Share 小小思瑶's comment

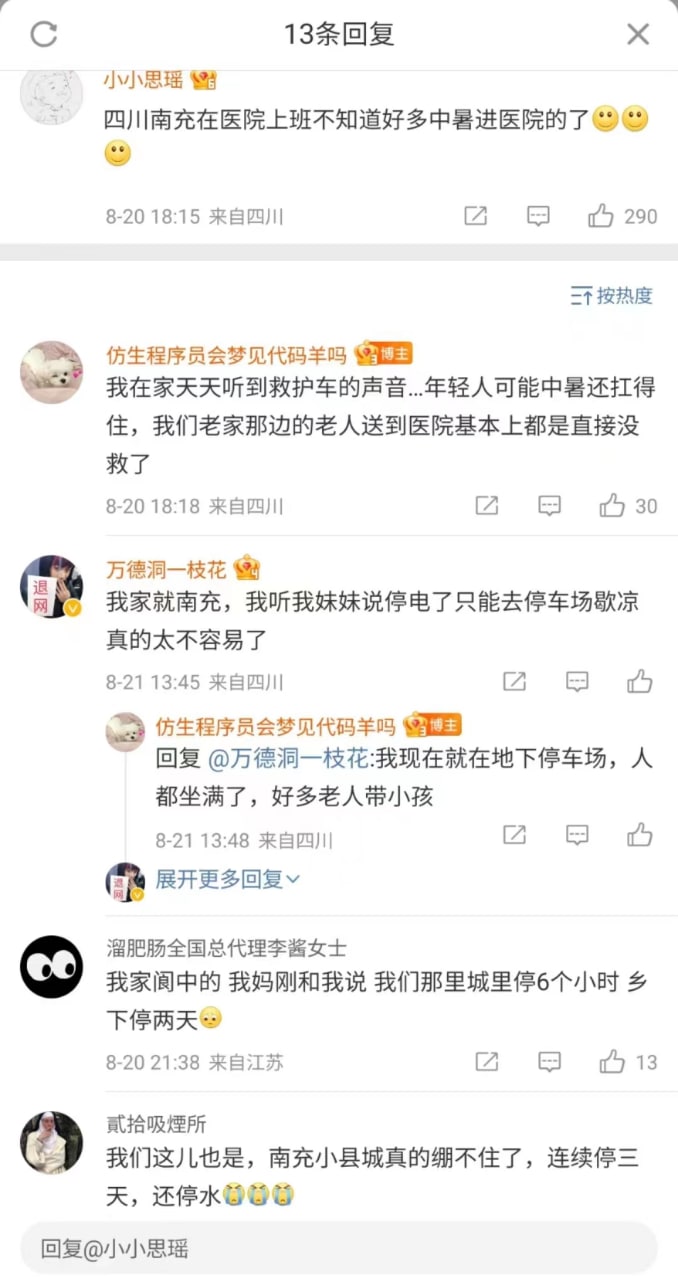click(476, 216)
